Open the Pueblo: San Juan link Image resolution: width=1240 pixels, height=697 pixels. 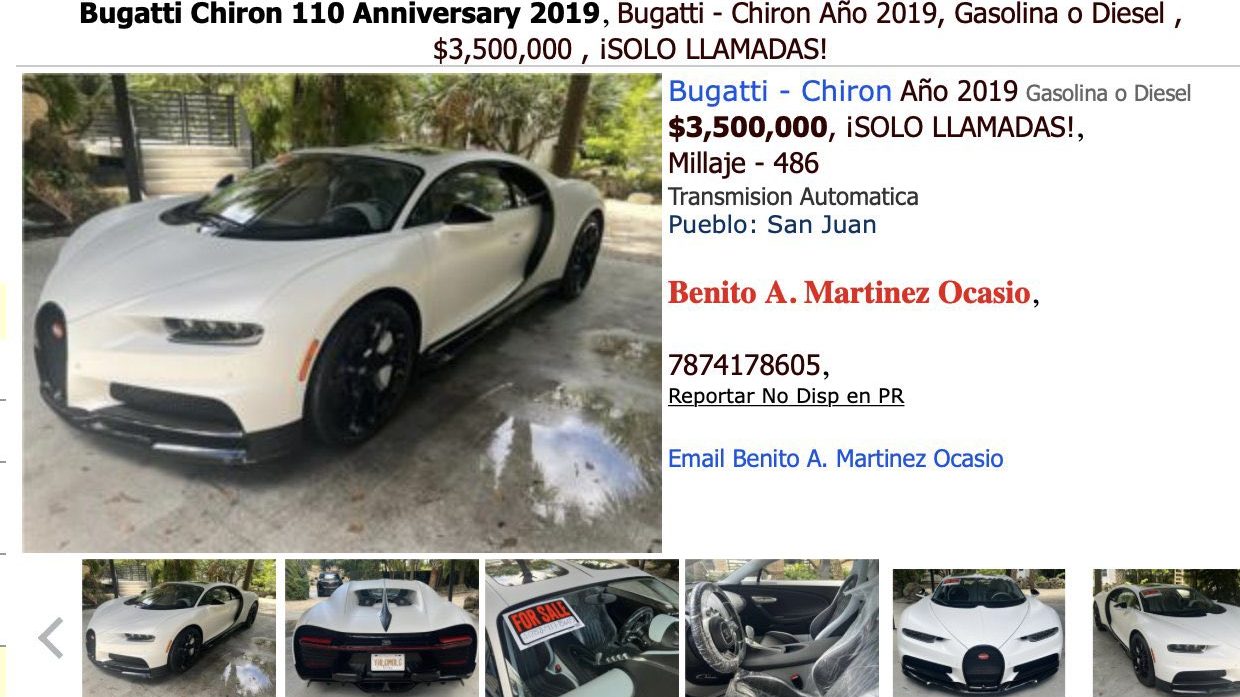(772, 225)
